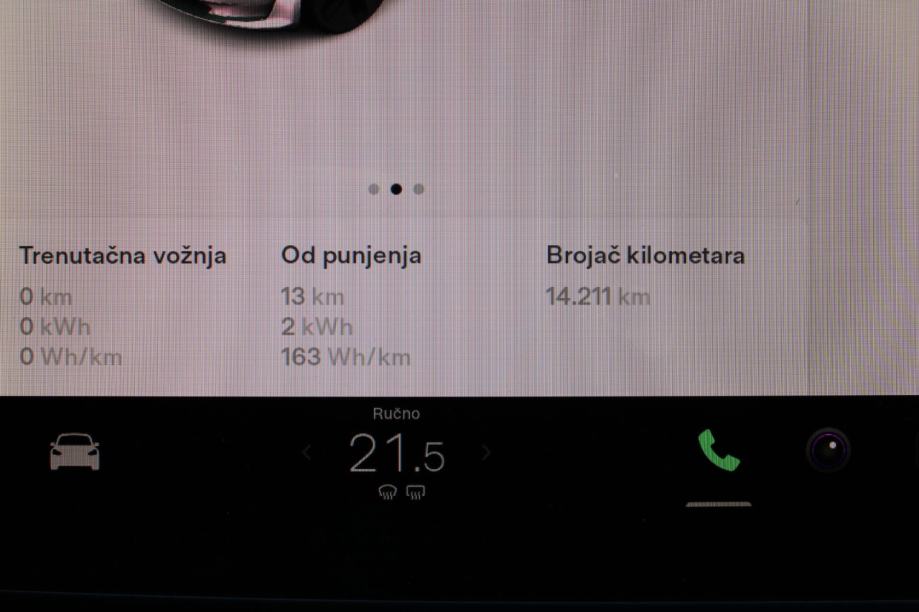The height and width of the screenshot is (612, 919).
Task: Decrease temperature with the left arrow
Action: tap(307, 453)
